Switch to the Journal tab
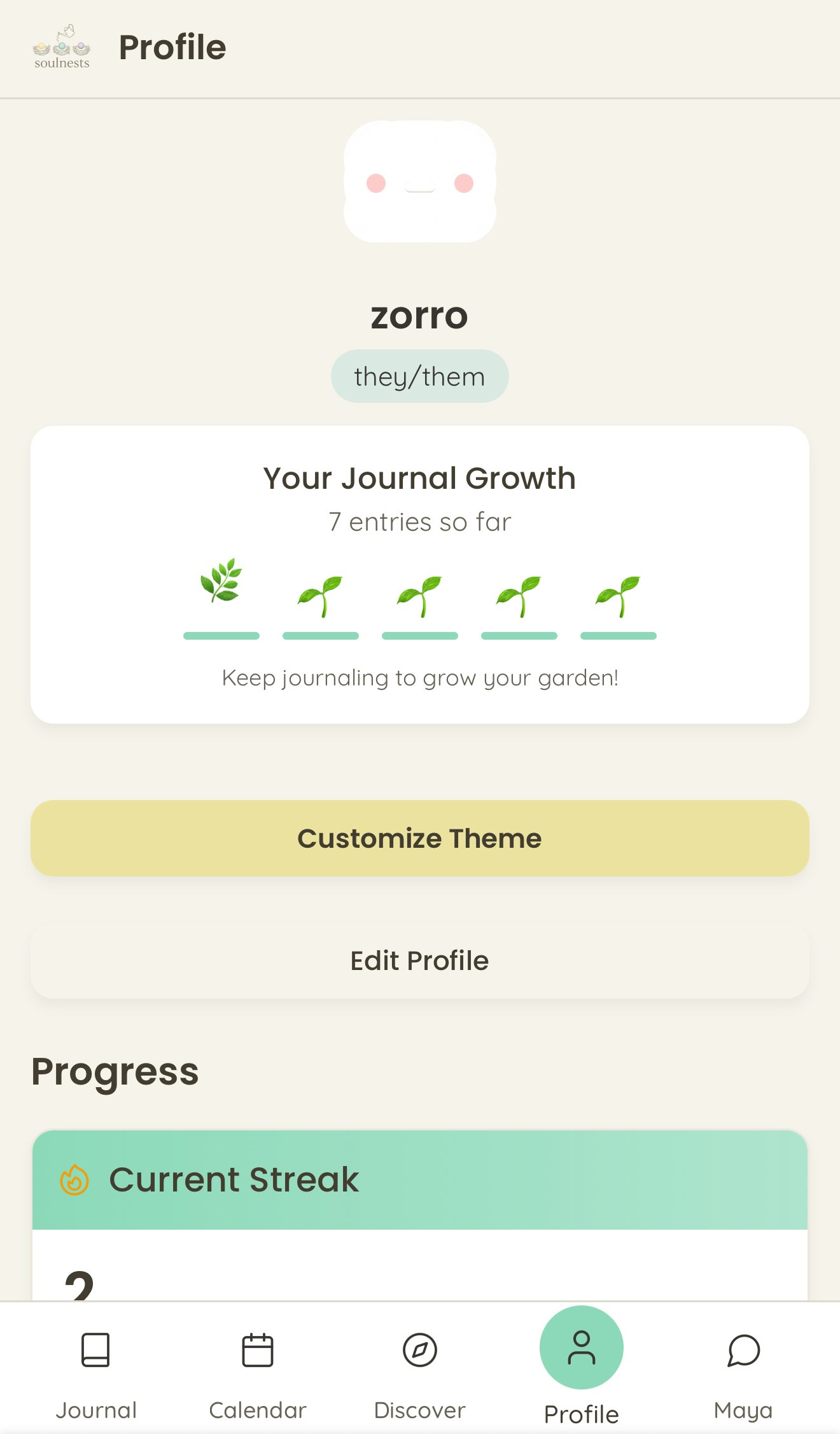Viewport: 840px width, 1434px height. pos(96,1368)
